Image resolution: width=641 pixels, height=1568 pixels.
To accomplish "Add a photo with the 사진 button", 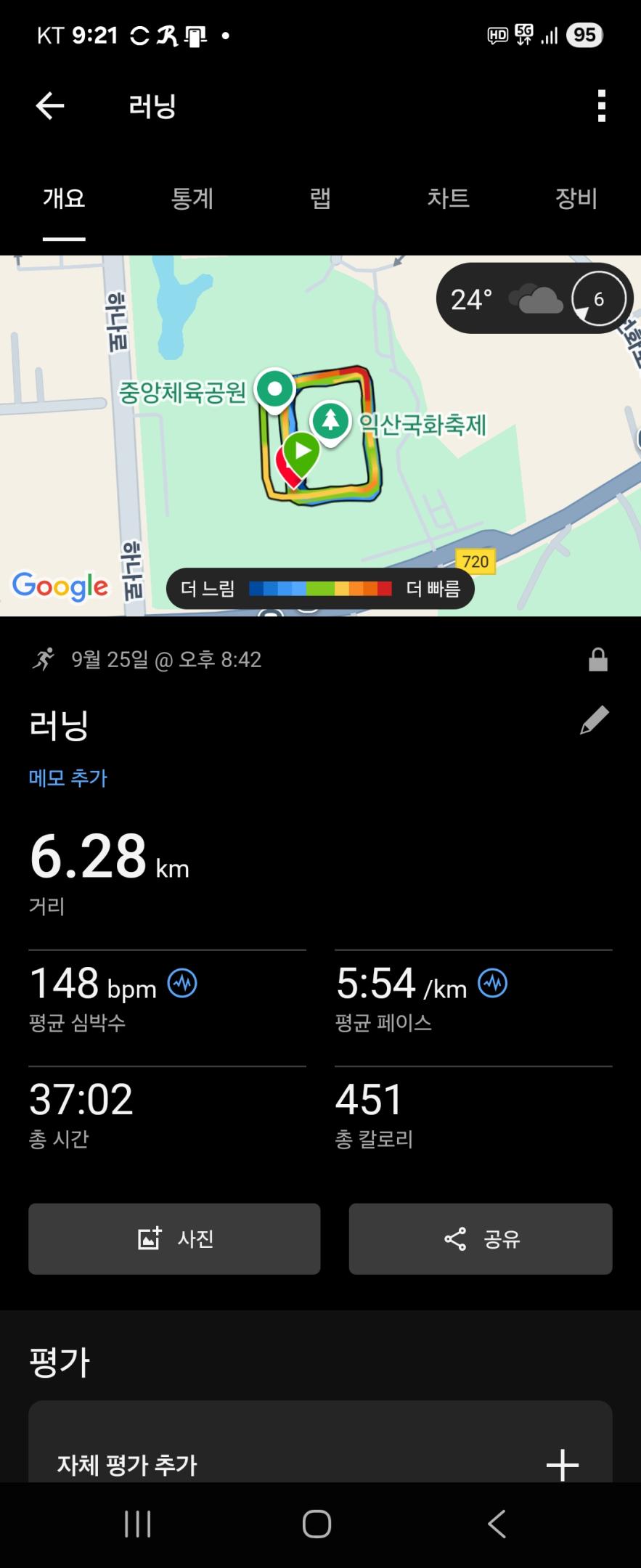I will coord(174,1238).
